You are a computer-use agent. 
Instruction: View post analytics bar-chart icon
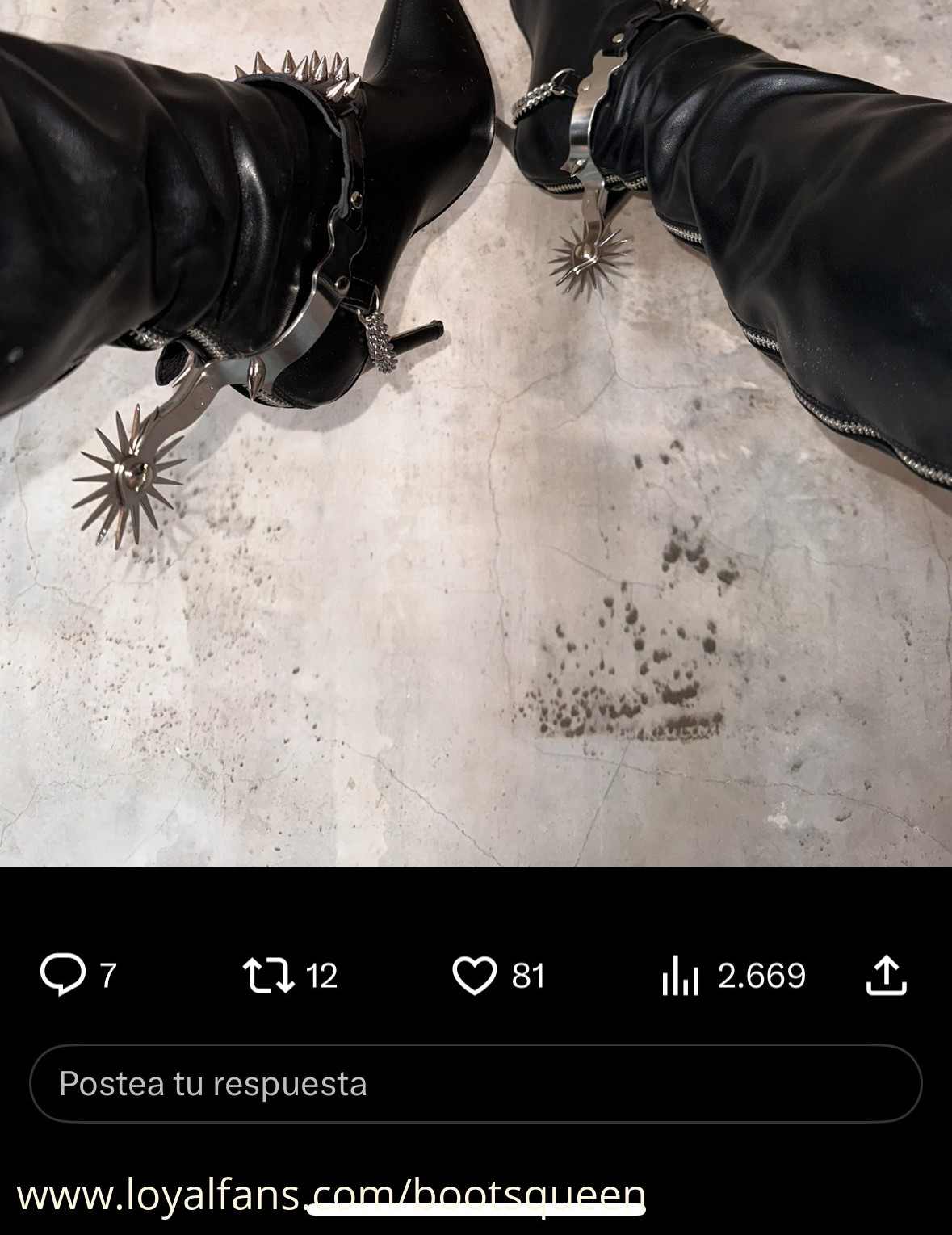click(680, 976)
